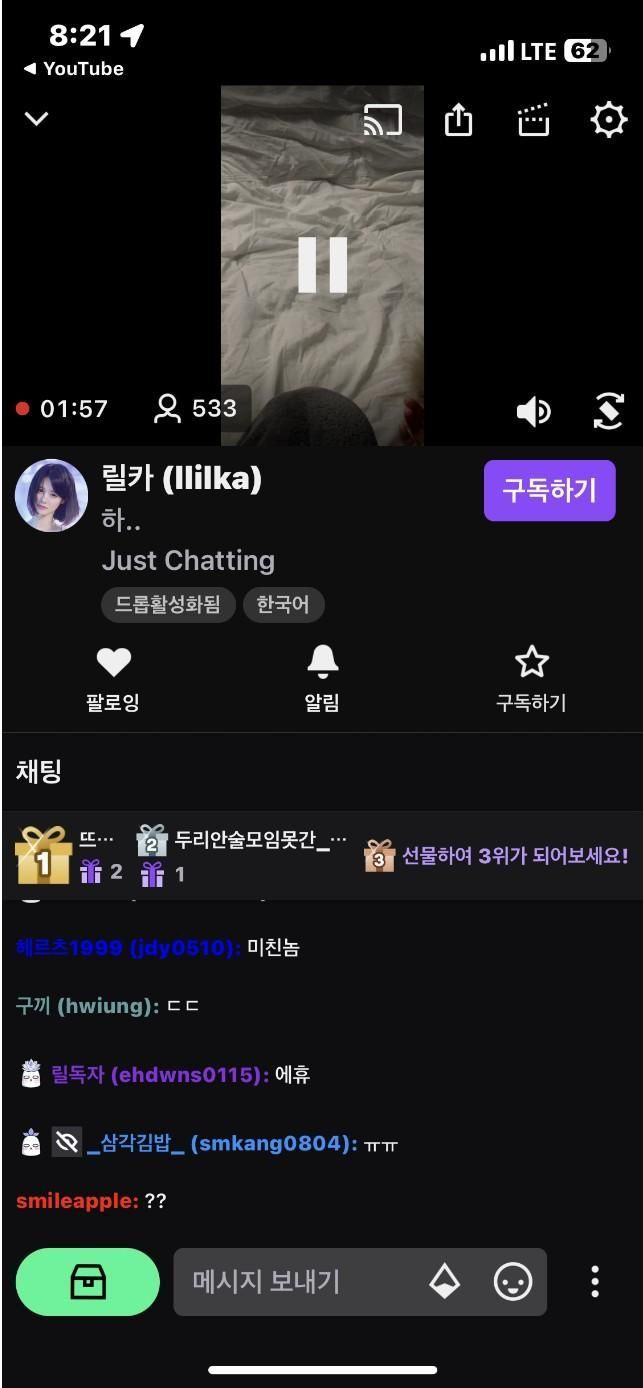The image size is (643, 1388).
Task: Rotate the video to fullscreen
Action: (x=608, y=411)
